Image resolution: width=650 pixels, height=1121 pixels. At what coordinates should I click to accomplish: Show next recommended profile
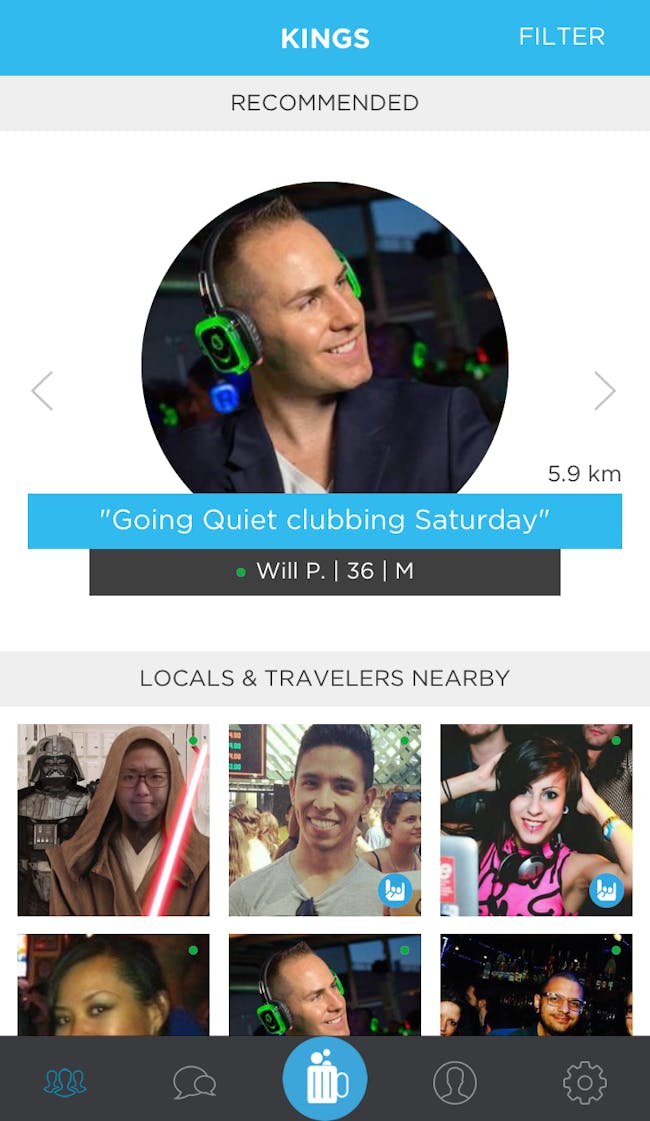pos(604,391)
